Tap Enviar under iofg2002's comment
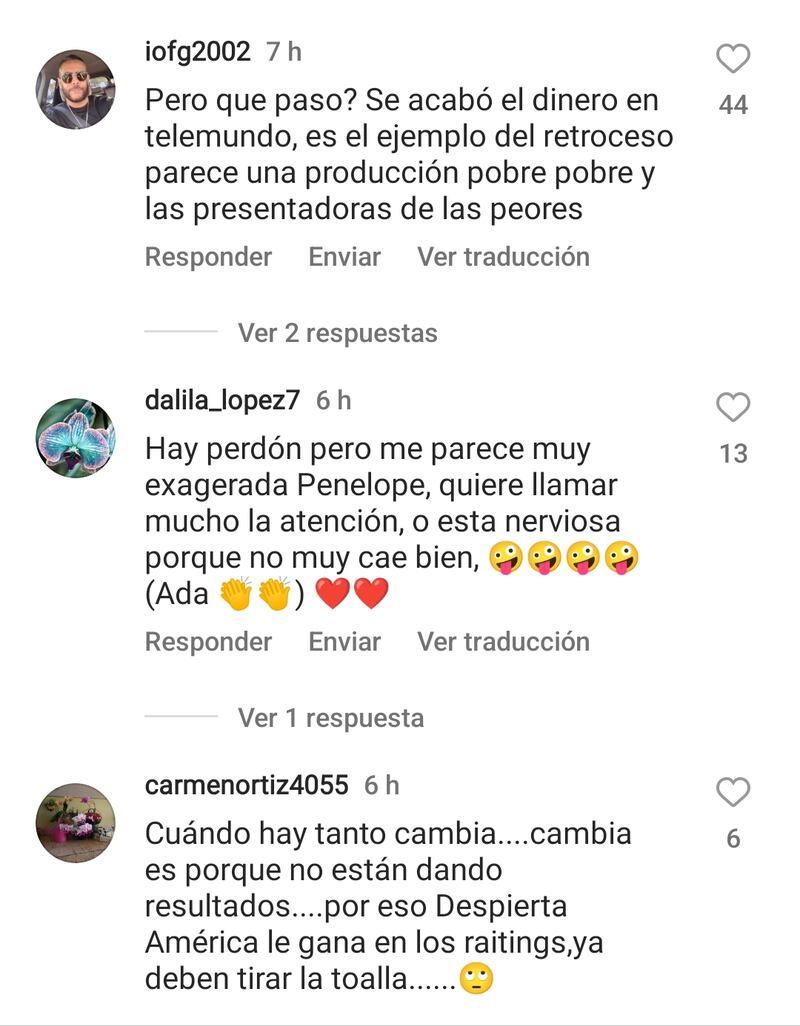The width and height of the screenshot is (800, 1026). (x=344, y=257)
